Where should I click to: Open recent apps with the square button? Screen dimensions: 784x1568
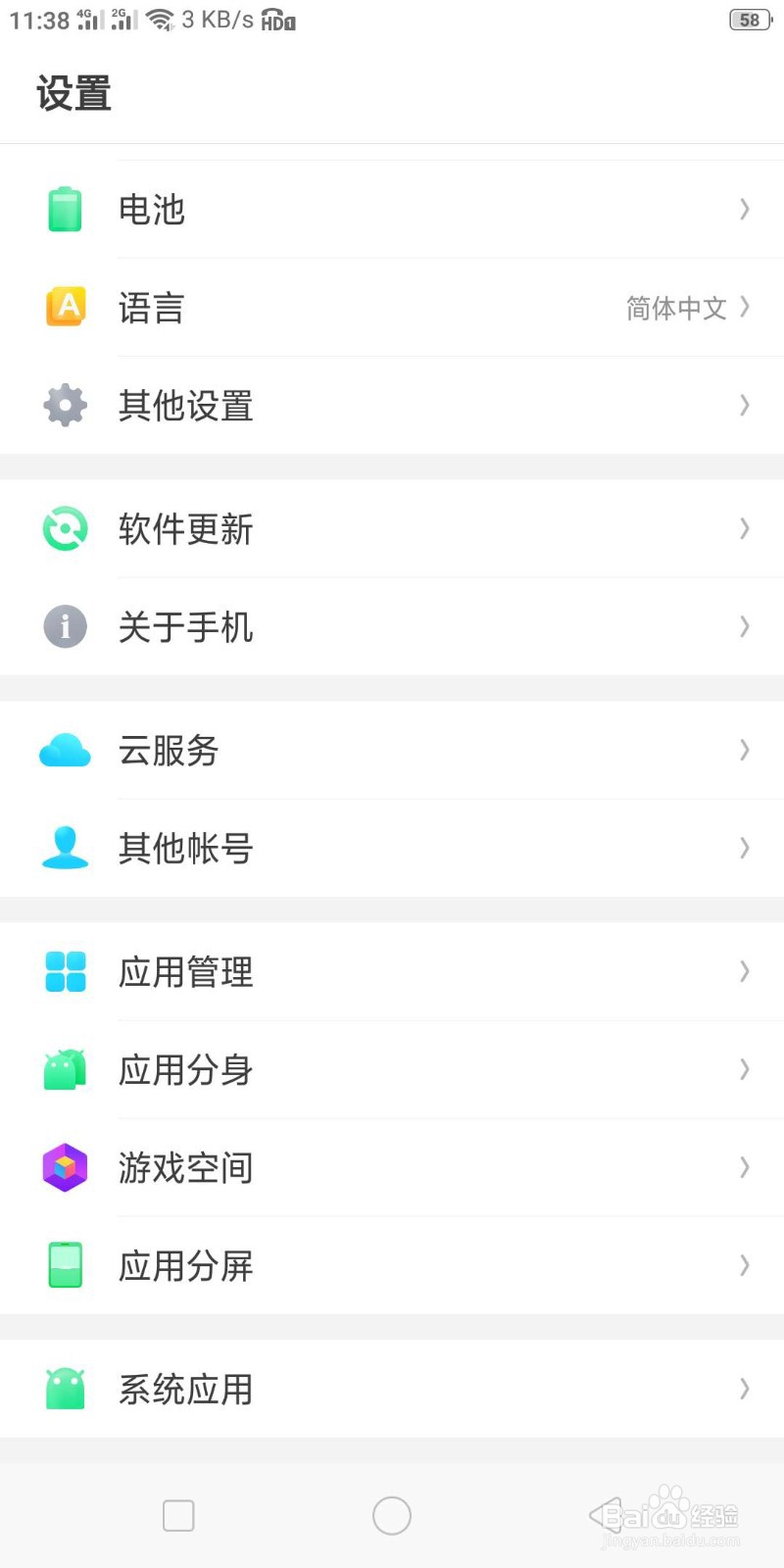[178, 1516]
